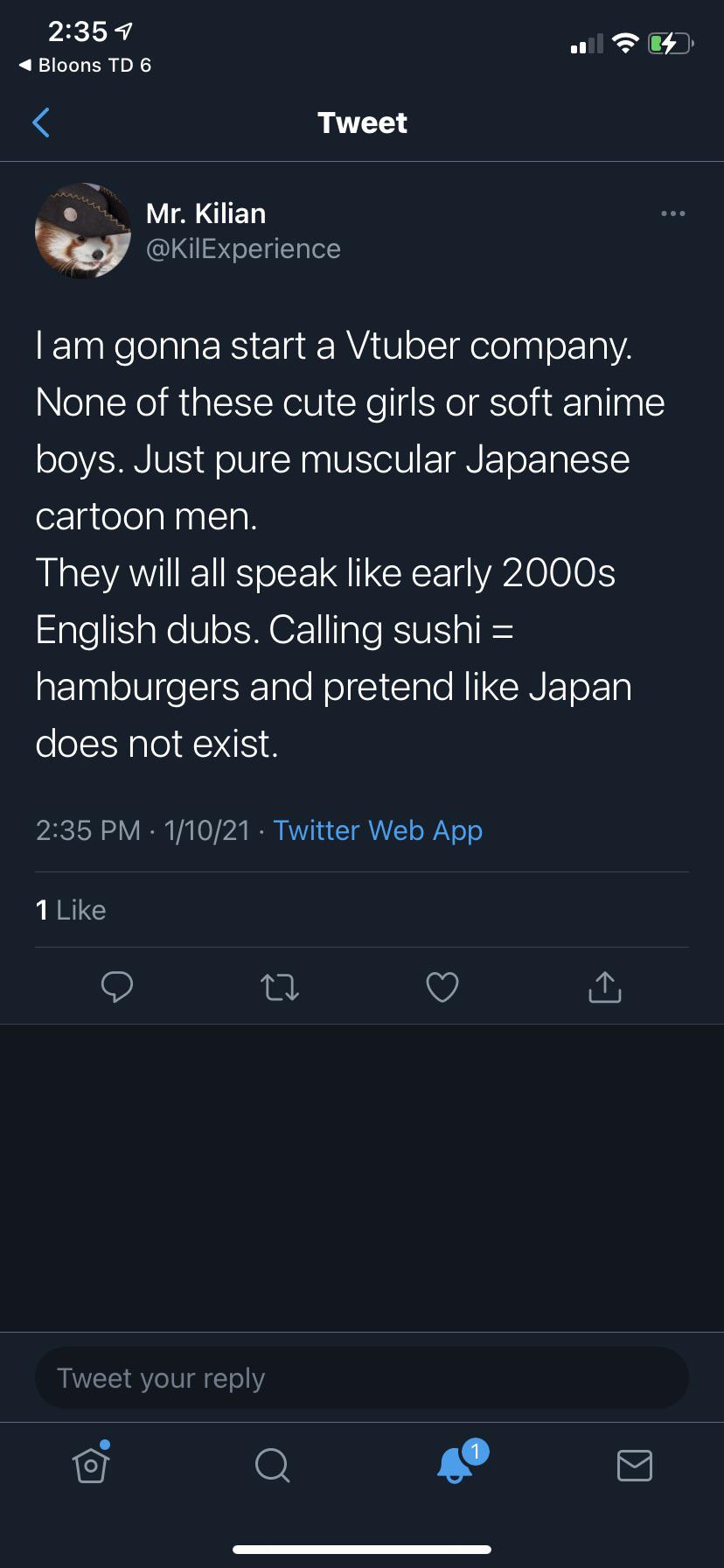
Task: View who liked via 1 Like
Action: pyautogui.click(x=71, y=910)
